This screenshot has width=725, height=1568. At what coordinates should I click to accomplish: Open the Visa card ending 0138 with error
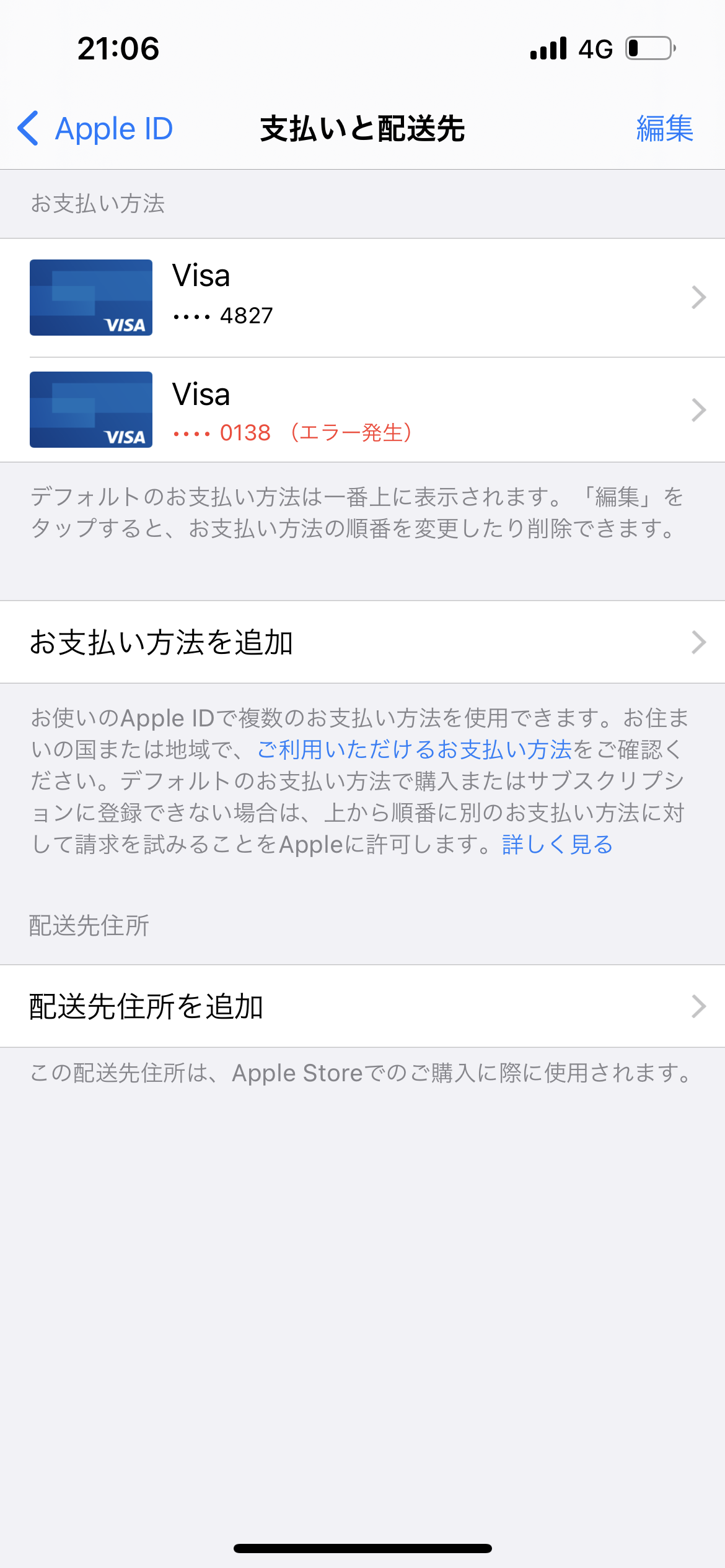coord(362,410)
